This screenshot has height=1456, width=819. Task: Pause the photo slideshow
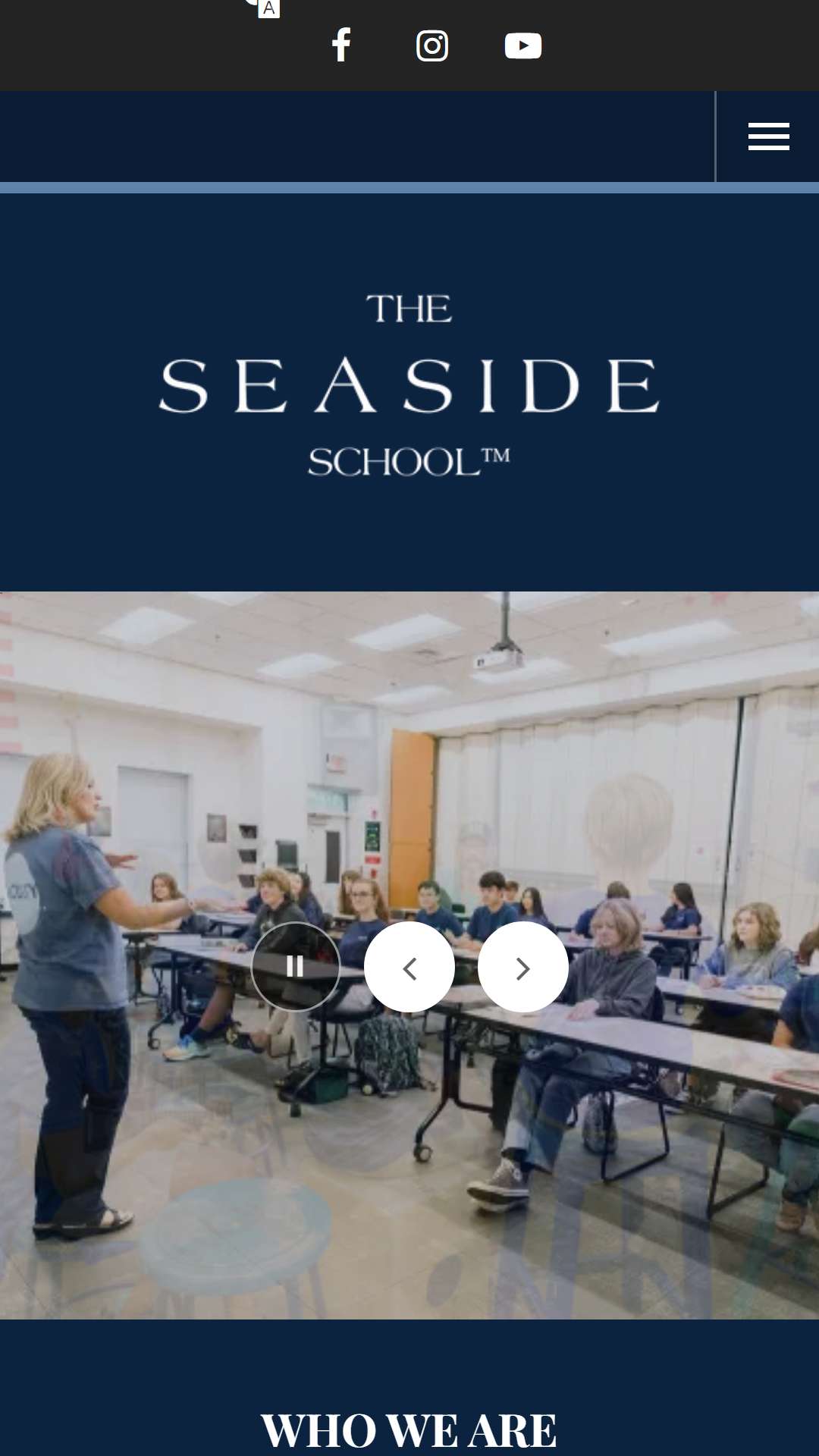pyautogui.click(x=296, y=967)
